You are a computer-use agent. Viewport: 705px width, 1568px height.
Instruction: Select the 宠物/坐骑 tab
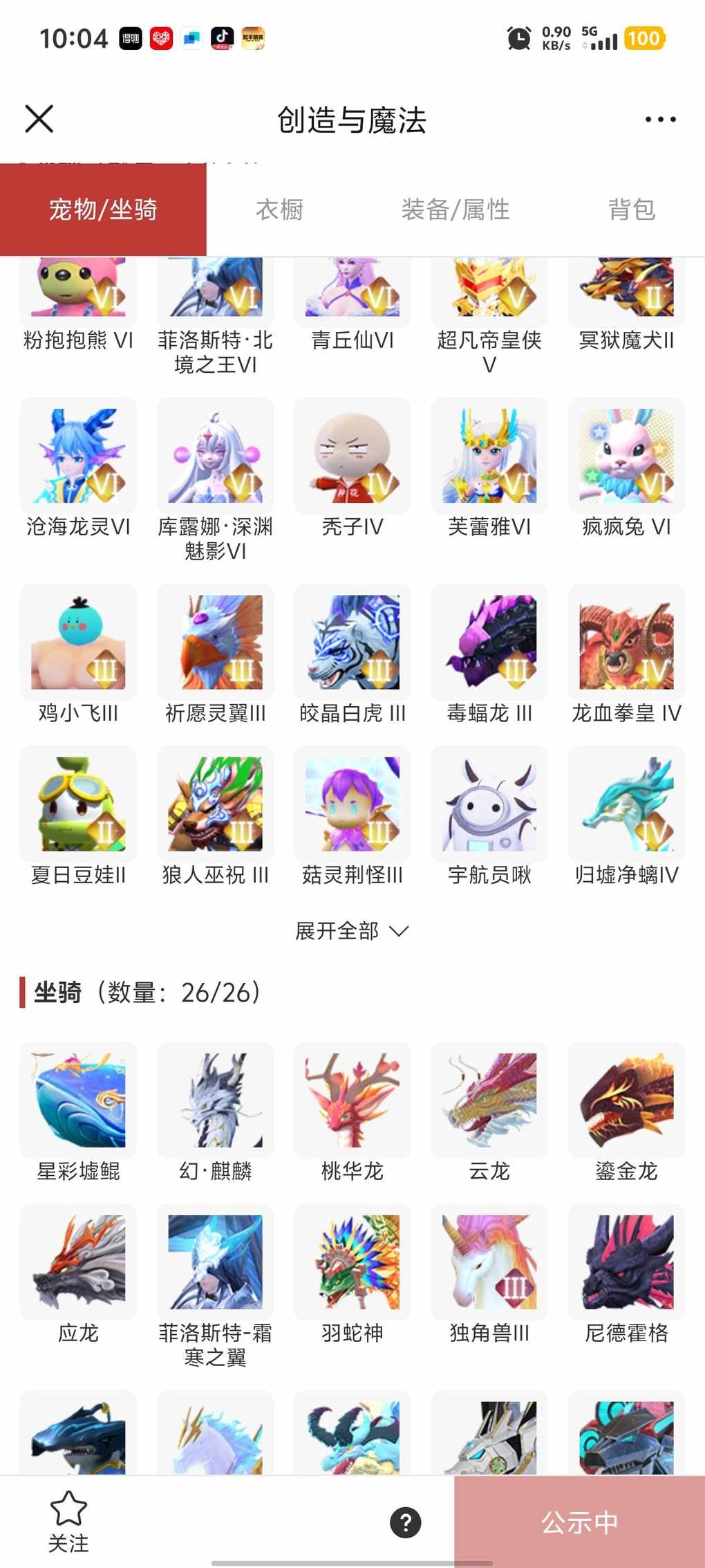[x=103, y=210]
